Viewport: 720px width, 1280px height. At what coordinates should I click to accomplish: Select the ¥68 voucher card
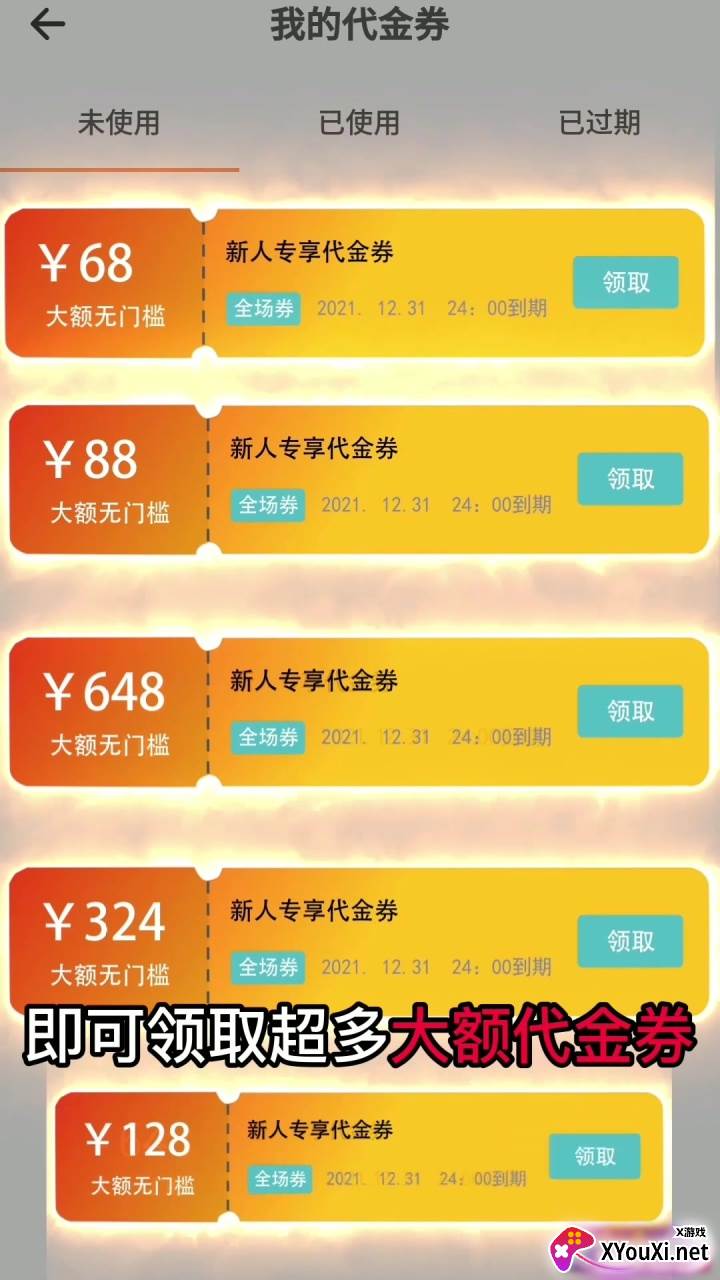pyautogui.click(x=360, y=281)
